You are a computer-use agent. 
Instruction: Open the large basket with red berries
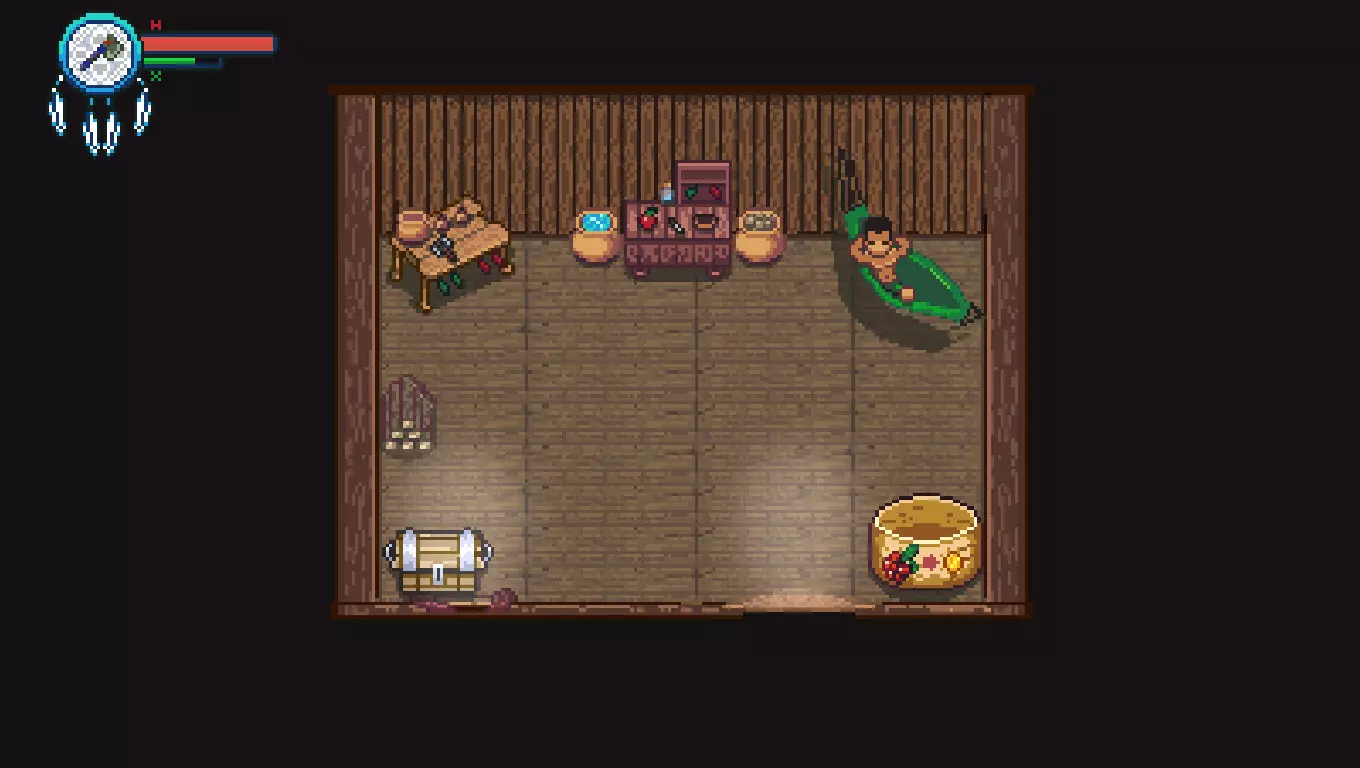point(926,542)
